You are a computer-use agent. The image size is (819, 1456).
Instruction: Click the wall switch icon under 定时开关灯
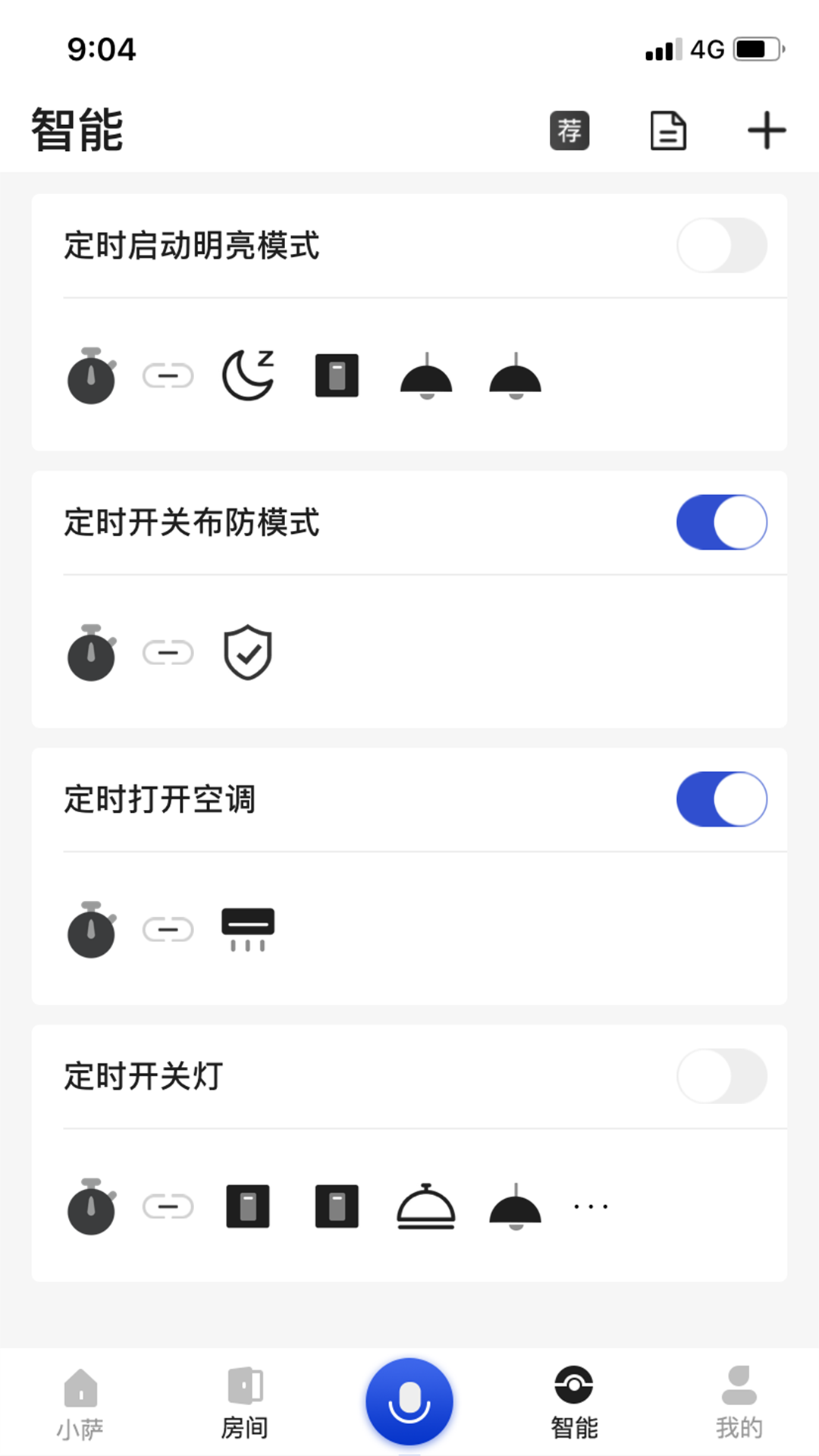click(x=247, y=1207)
